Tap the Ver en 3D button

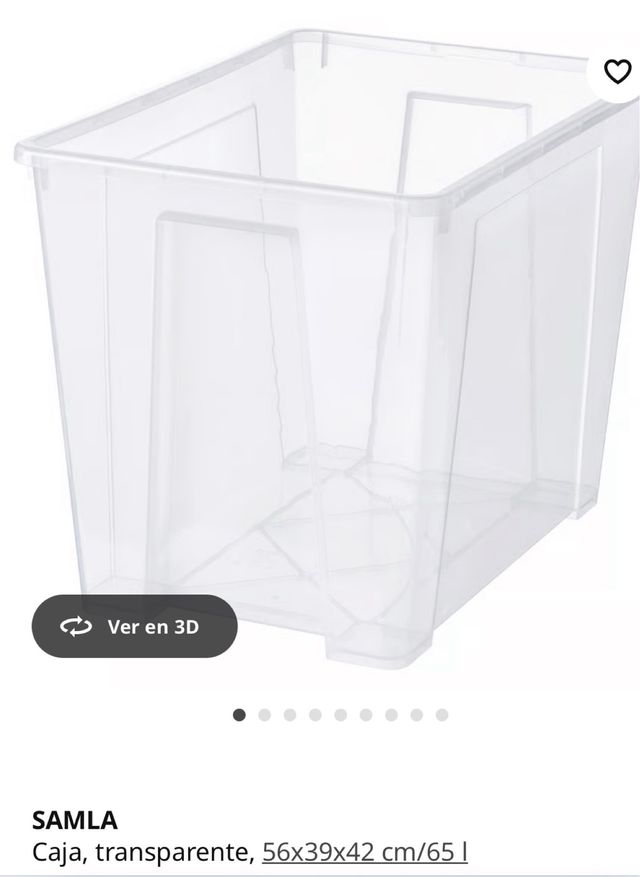pyautogui.click(x=134, y=626)
